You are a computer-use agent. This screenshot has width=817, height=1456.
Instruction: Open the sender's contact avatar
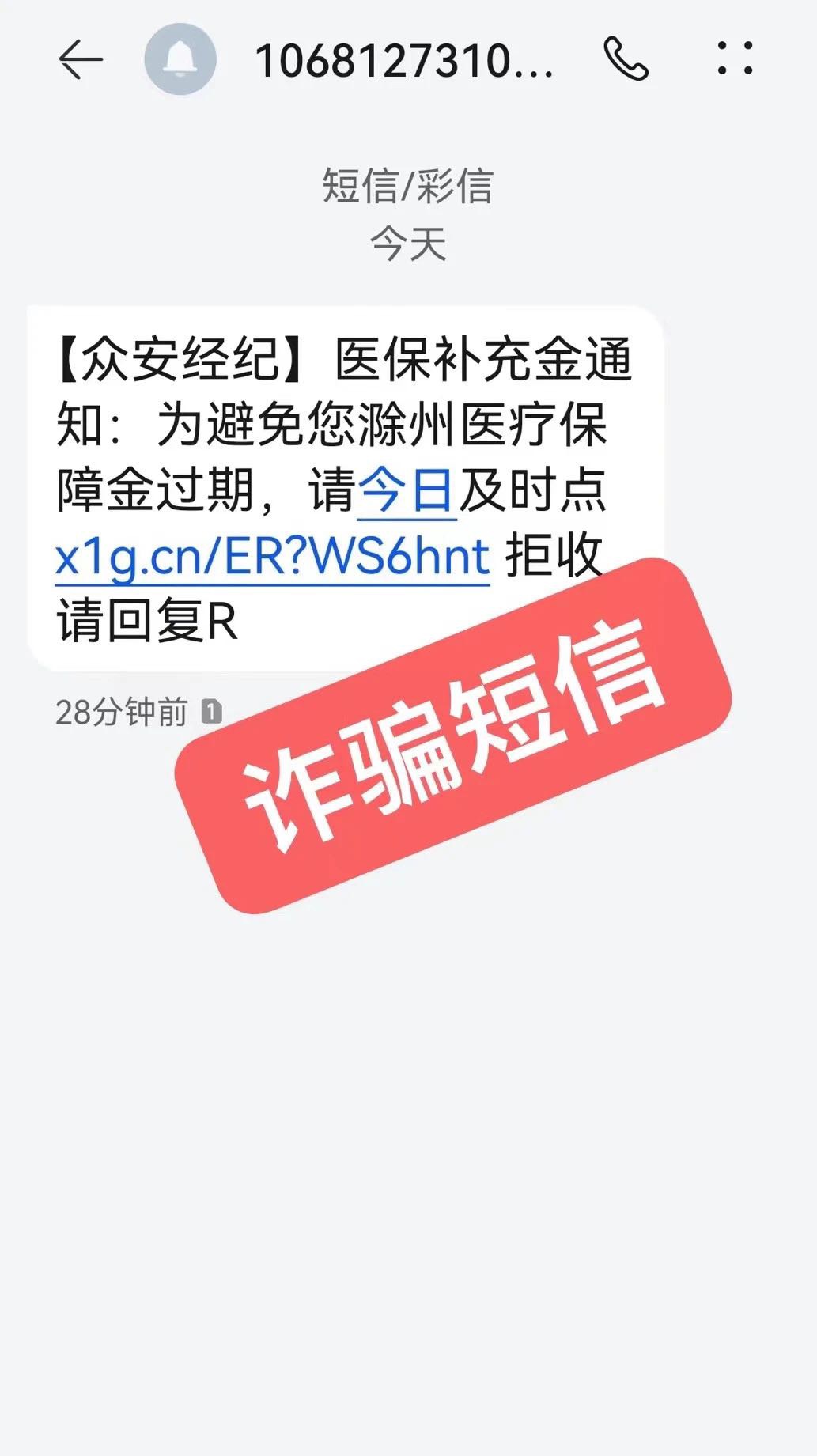click(180, 59)
